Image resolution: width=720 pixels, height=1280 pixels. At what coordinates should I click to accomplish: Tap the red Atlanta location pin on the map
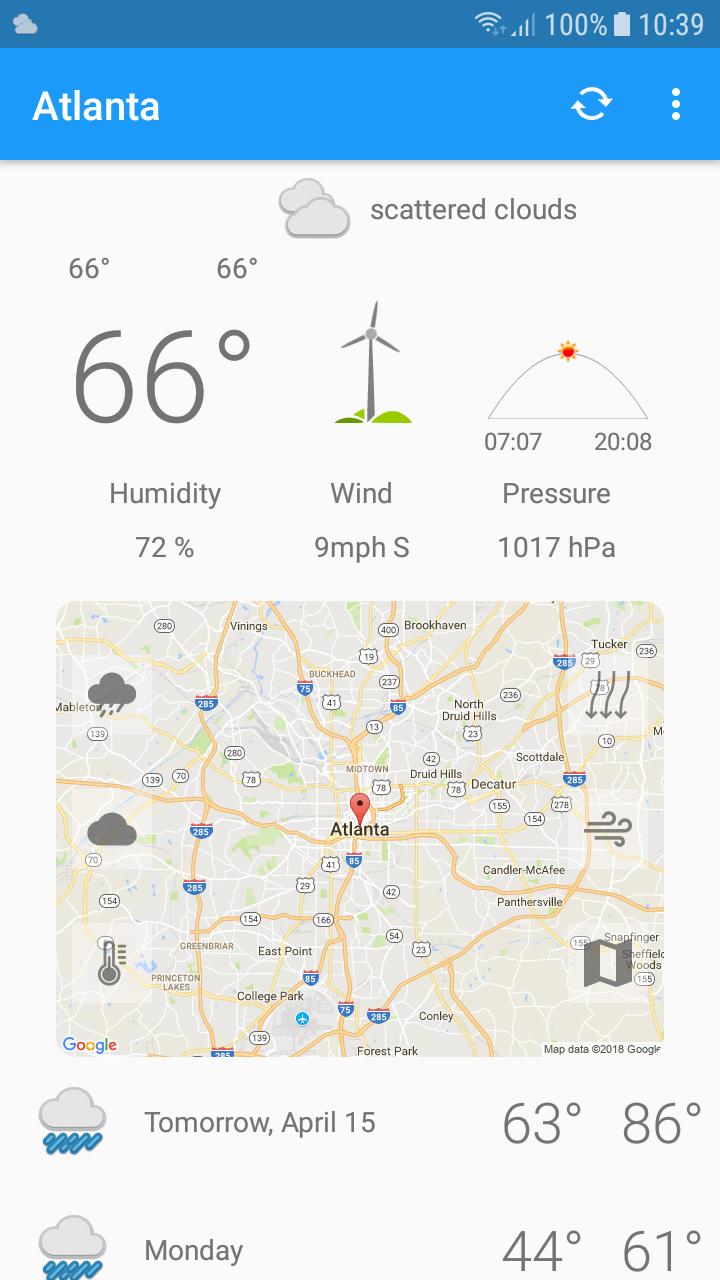point(360,805)
